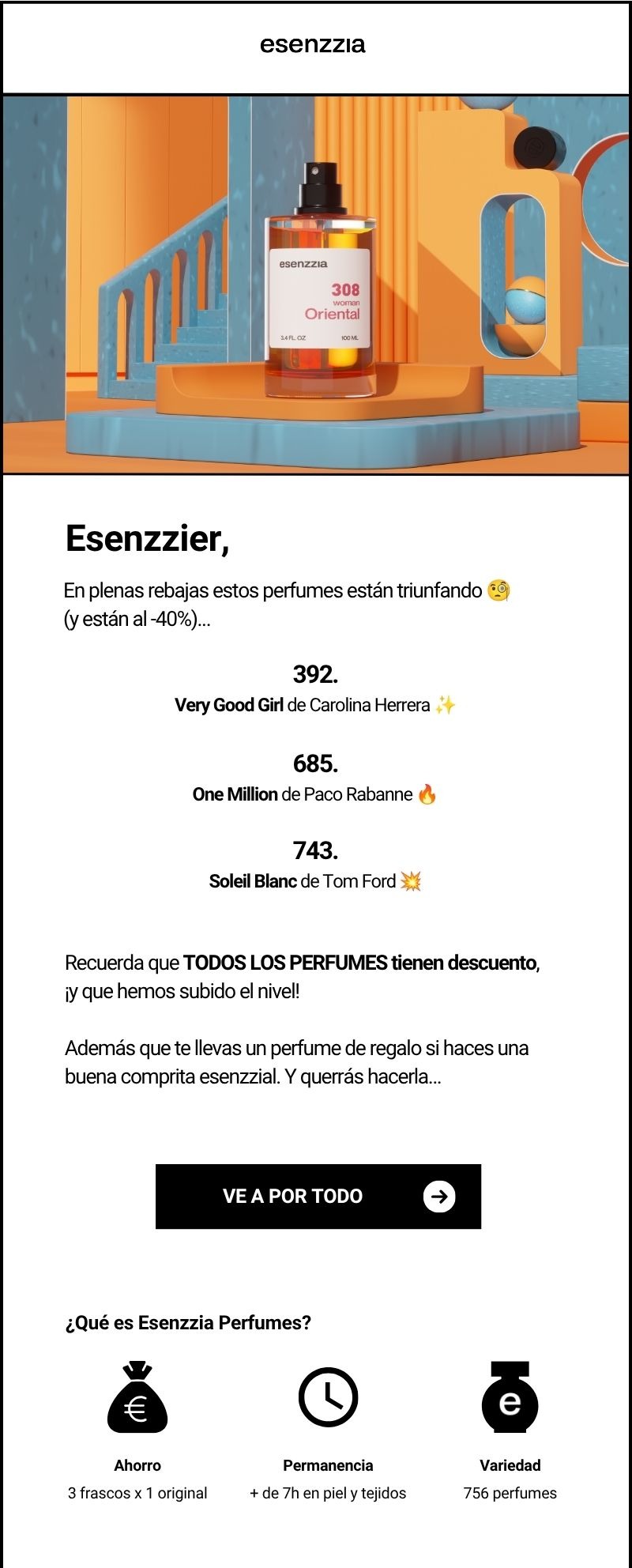Open the 308 Oriental perfume banner

(316, 285)
